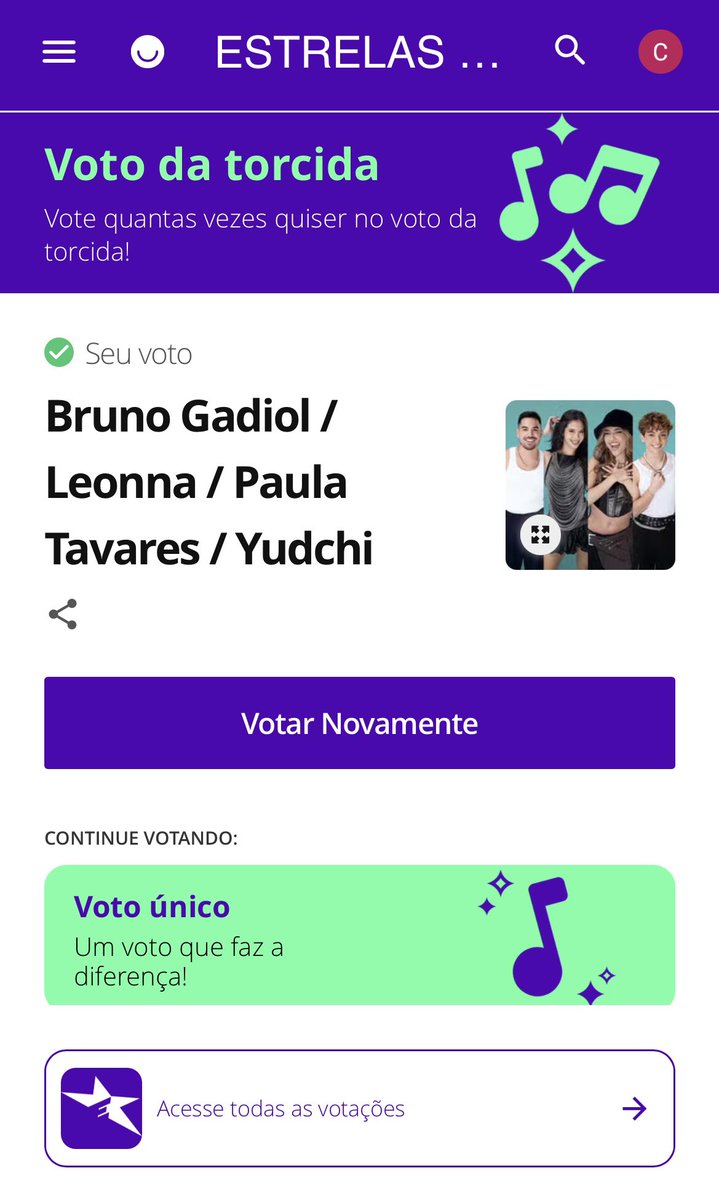Share your vote with the share icon
Viewport: 719px width, 1200px height.
[x=63, y=614]
